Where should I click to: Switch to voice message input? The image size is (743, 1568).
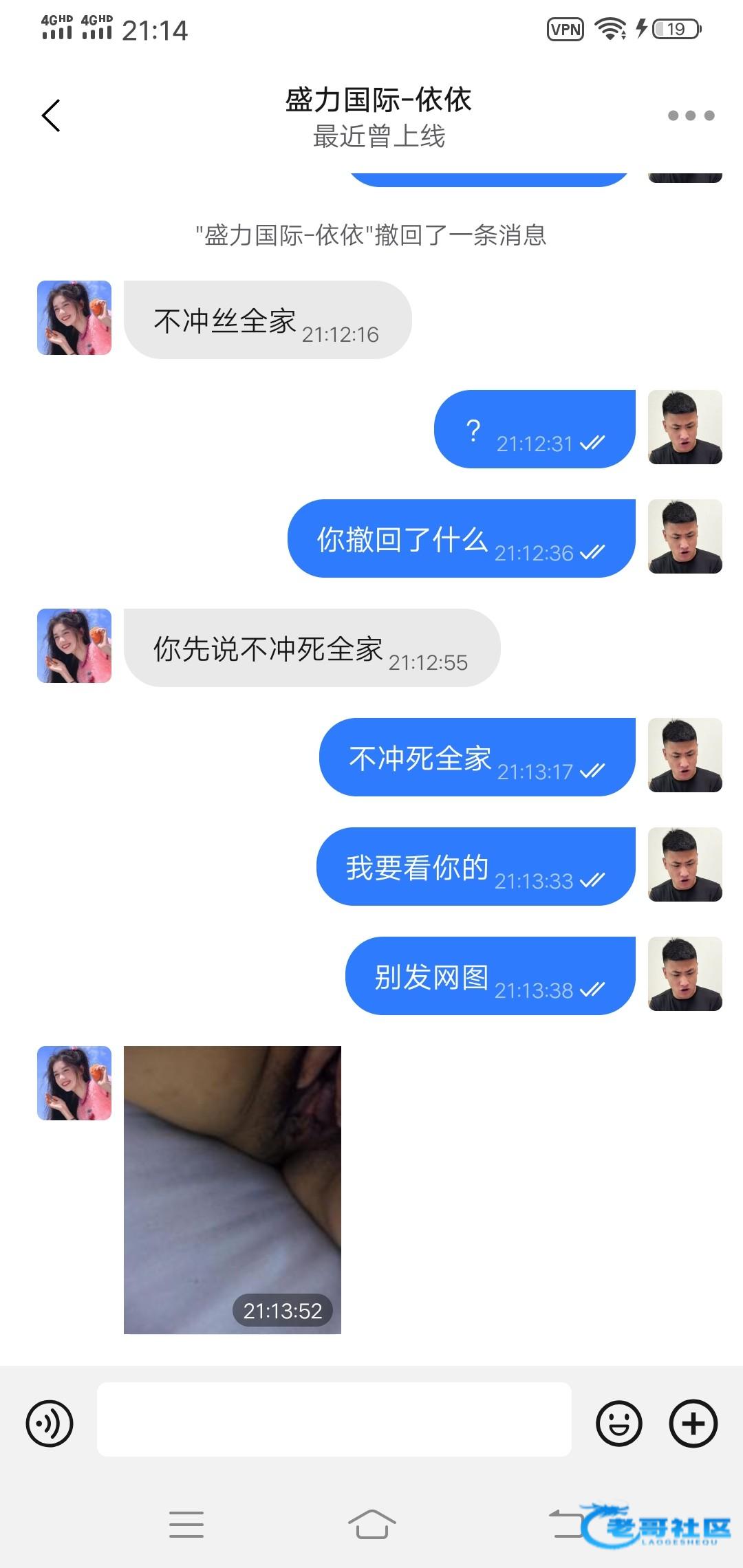[50, 1423]
